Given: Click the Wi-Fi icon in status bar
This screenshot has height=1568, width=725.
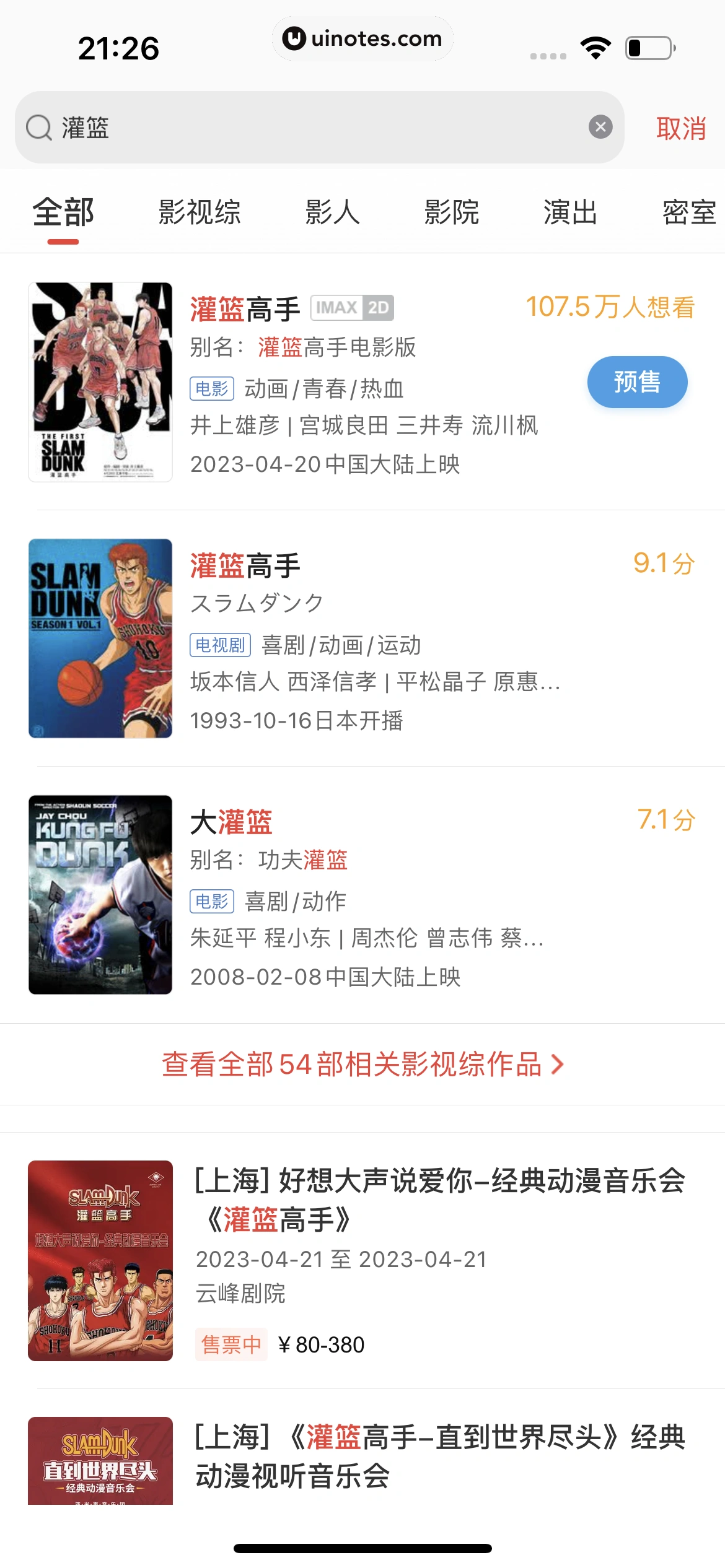Looking at the screenshot, I should coord(594,46).
